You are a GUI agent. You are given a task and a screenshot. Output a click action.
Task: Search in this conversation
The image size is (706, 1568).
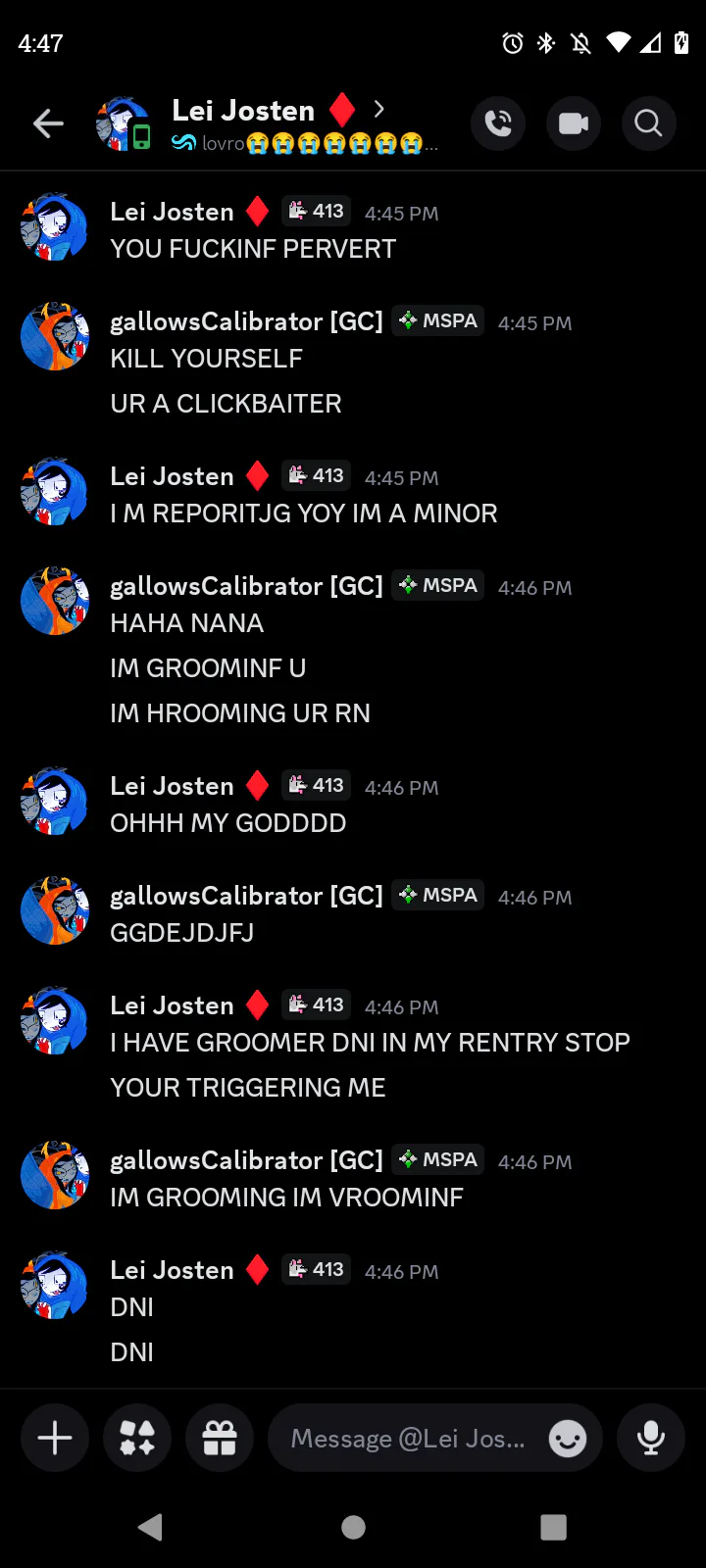[x=649, y=123]
